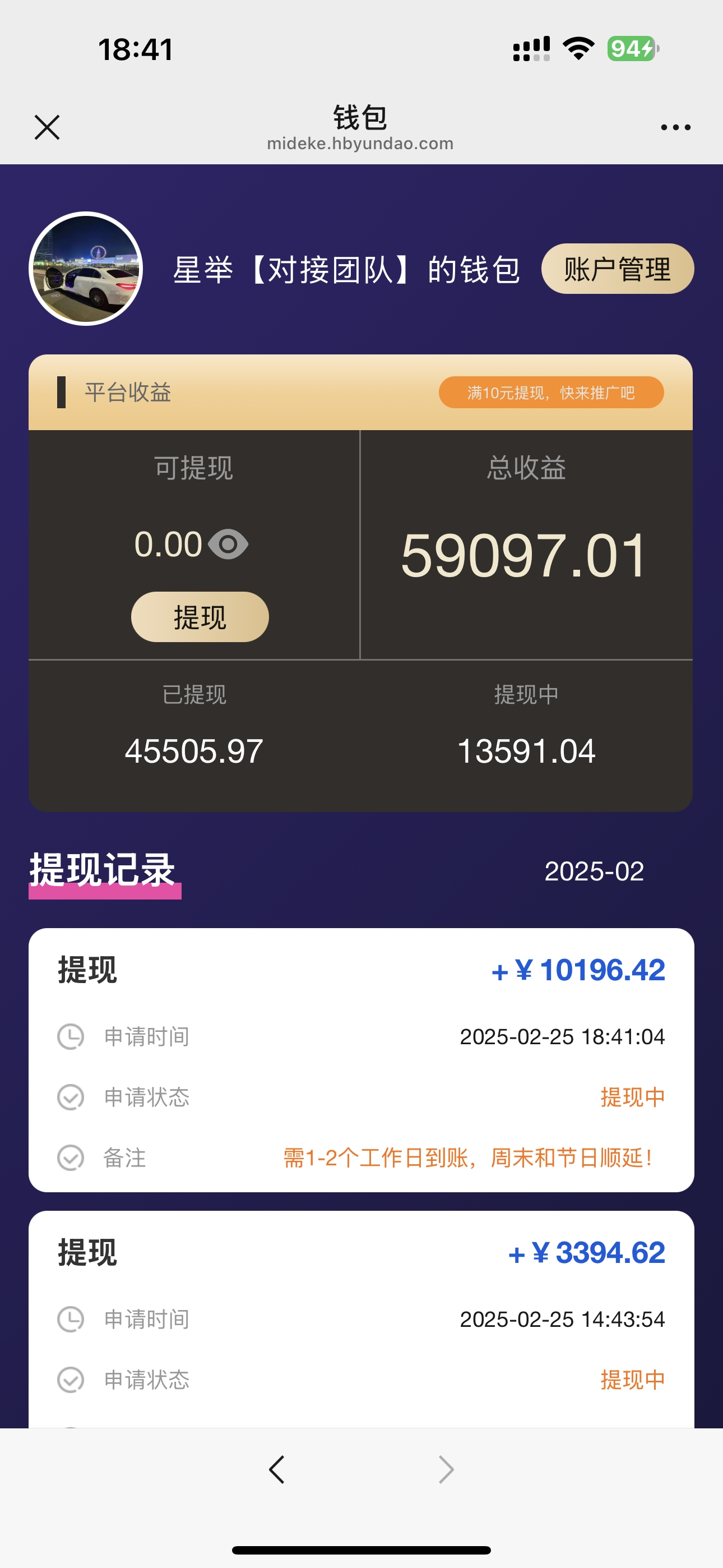Close the wallet page
This screenshot has width=723, height=1568.
[x=47, y=127]
